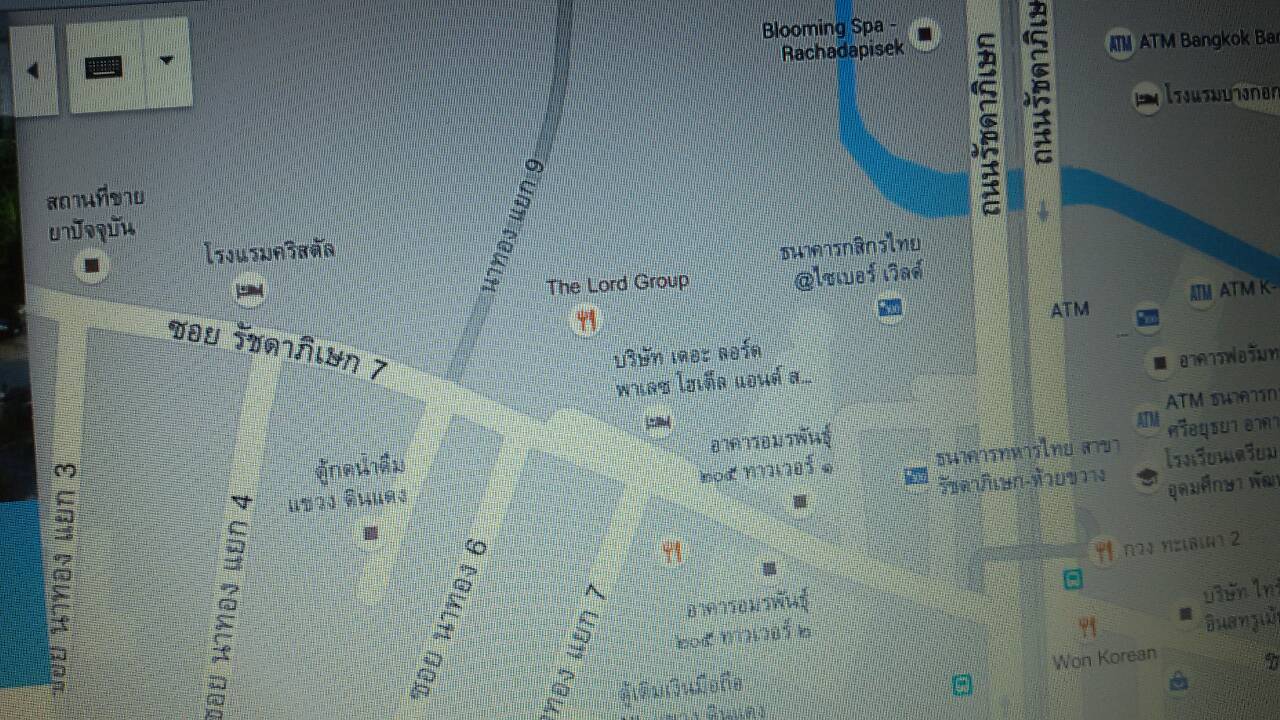Open The Lord Group restaurant marker
1280x720 pixels.
click(x=586, y=320)
